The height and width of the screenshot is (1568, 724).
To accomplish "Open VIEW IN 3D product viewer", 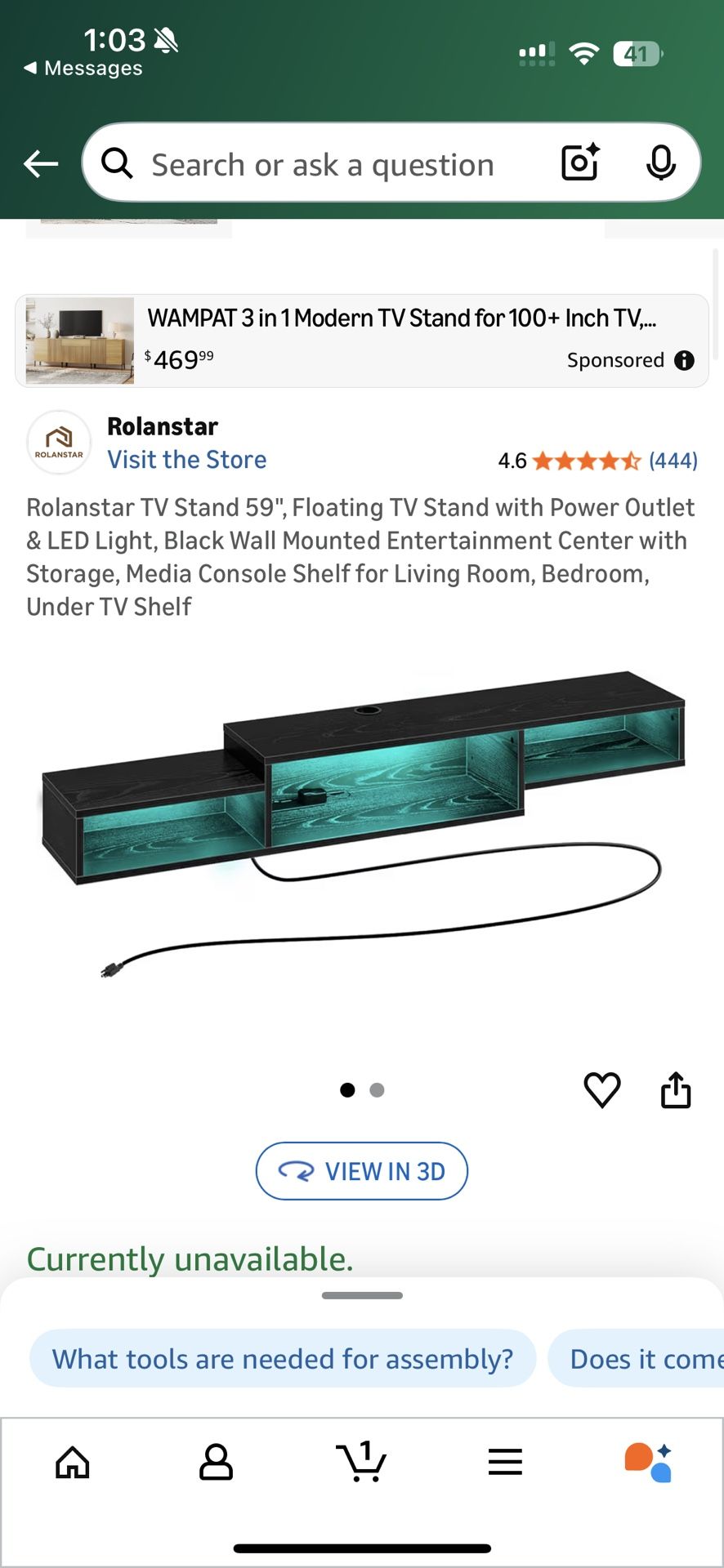I will [x=362, y=1171].
